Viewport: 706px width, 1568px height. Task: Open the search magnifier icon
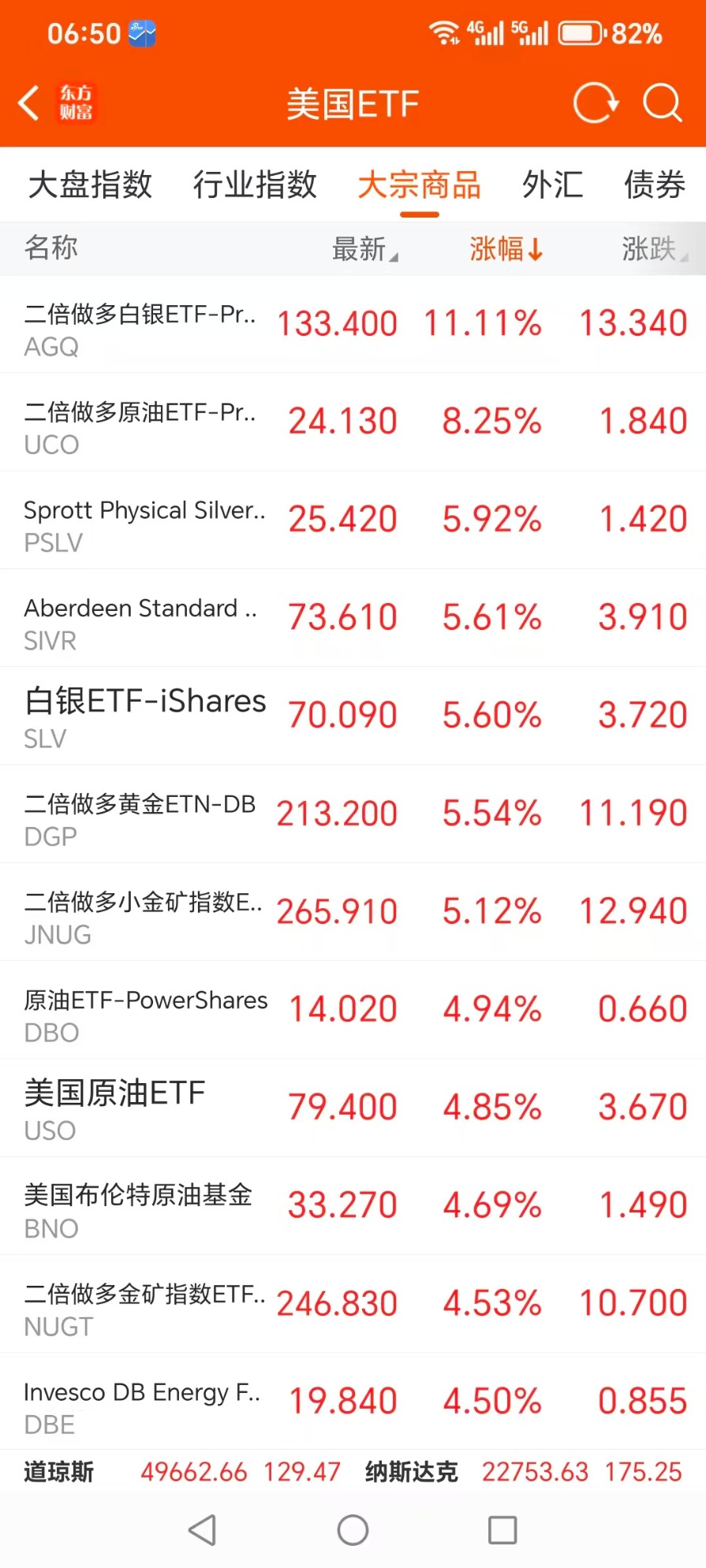click(x=661, y=103)
